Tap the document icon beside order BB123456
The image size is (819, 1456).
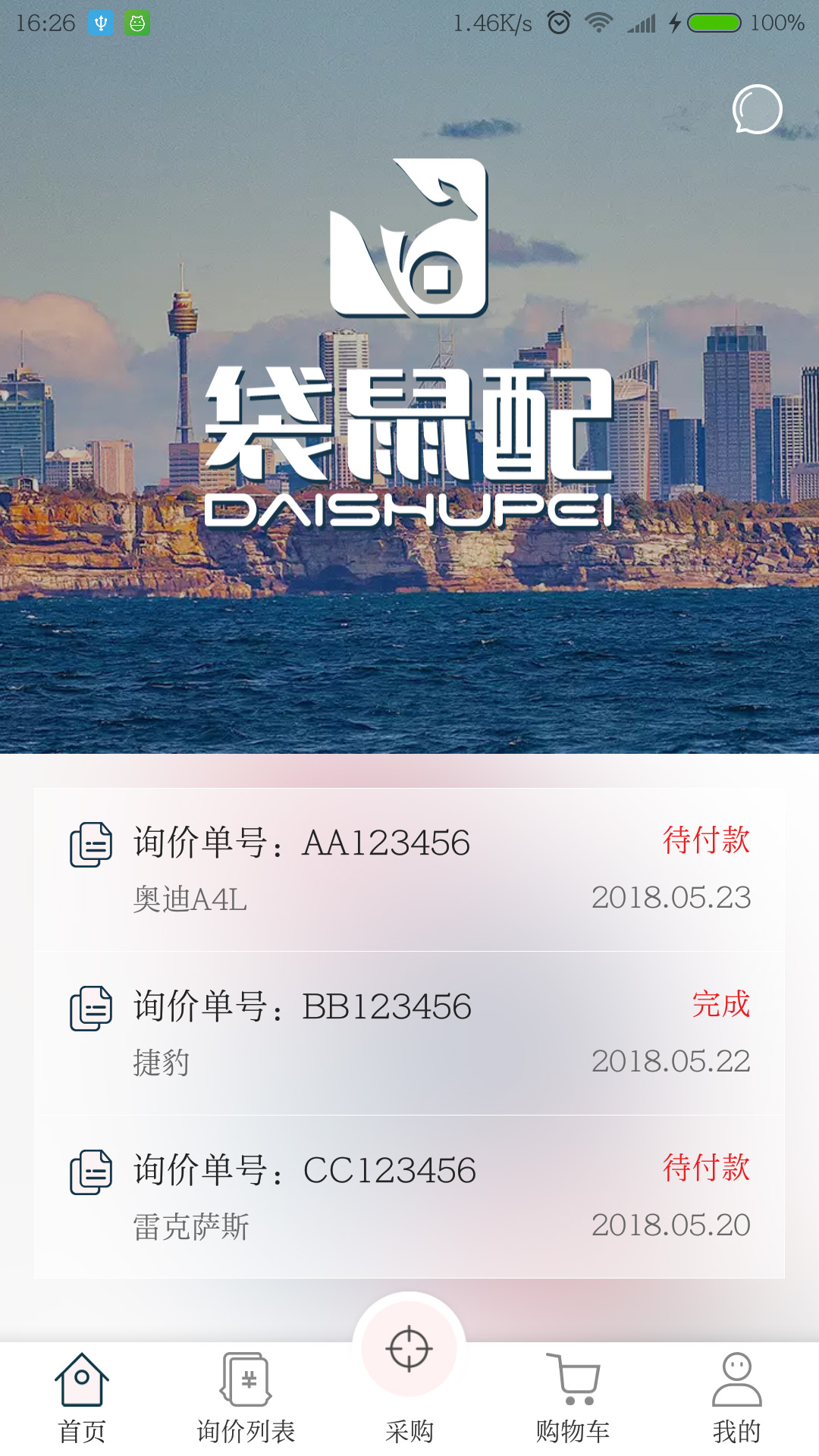90,1006
